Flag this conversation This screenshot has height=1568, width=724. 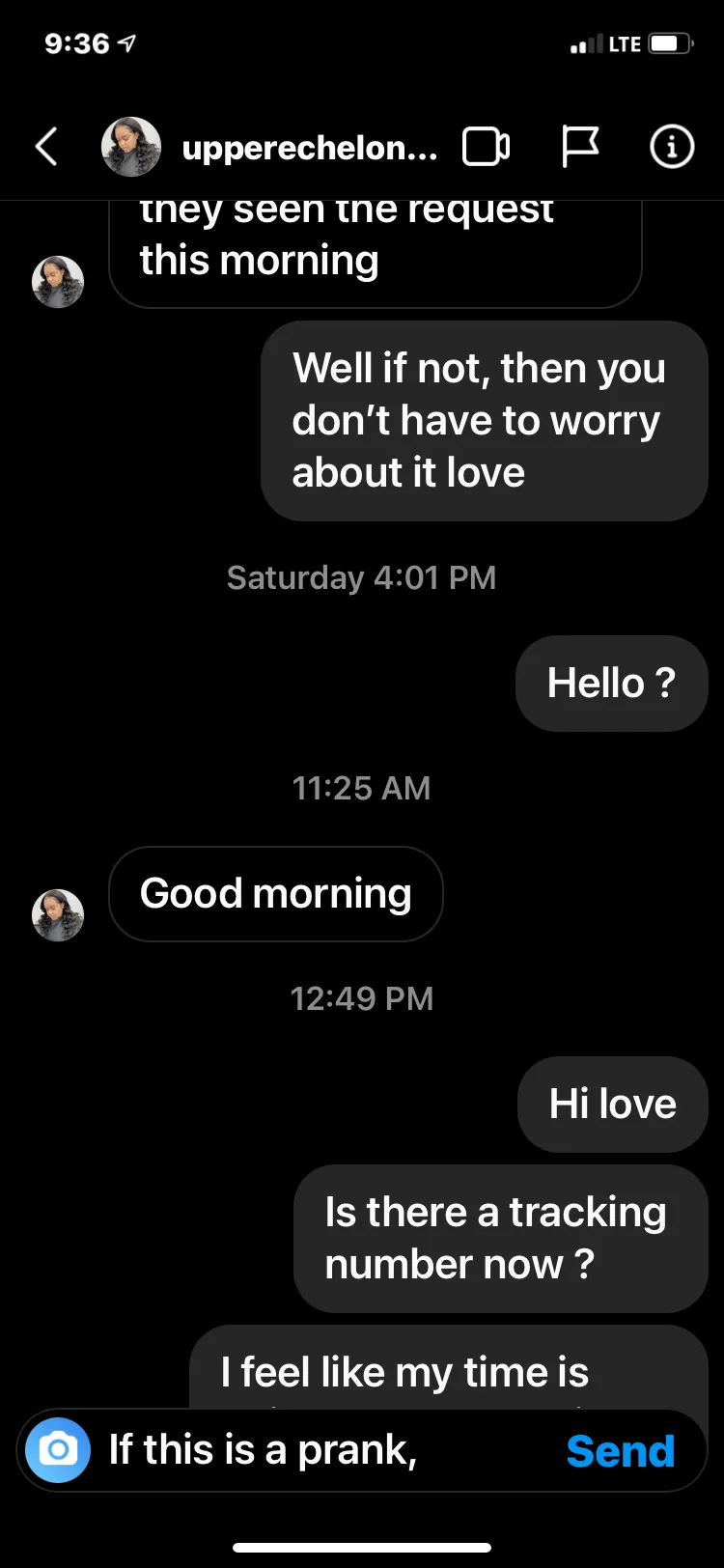[580, 147]
